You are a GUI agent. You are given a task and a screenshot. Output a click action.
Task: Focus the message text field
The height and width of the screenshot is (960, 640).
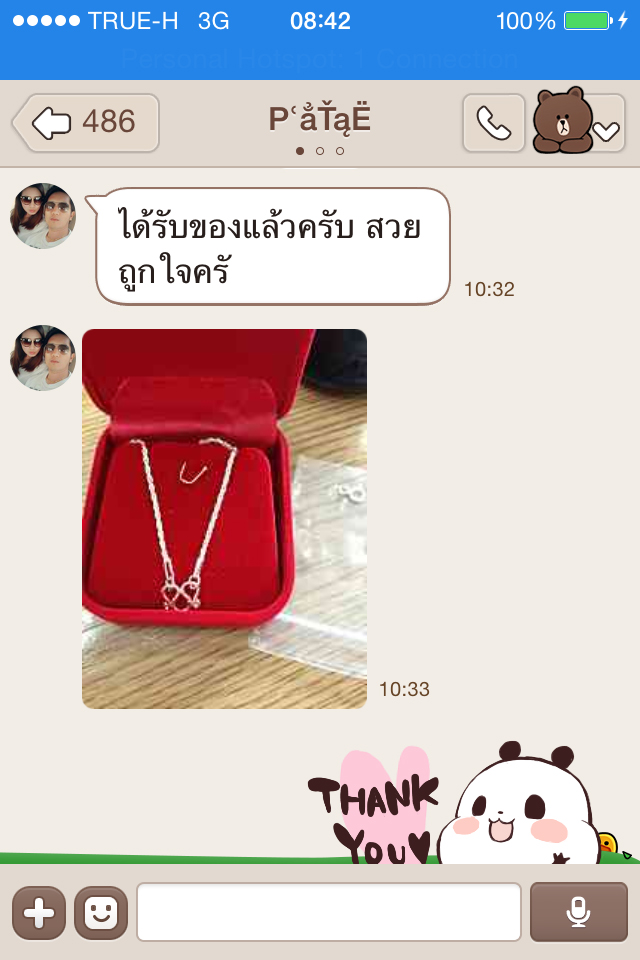pos(329,912)
